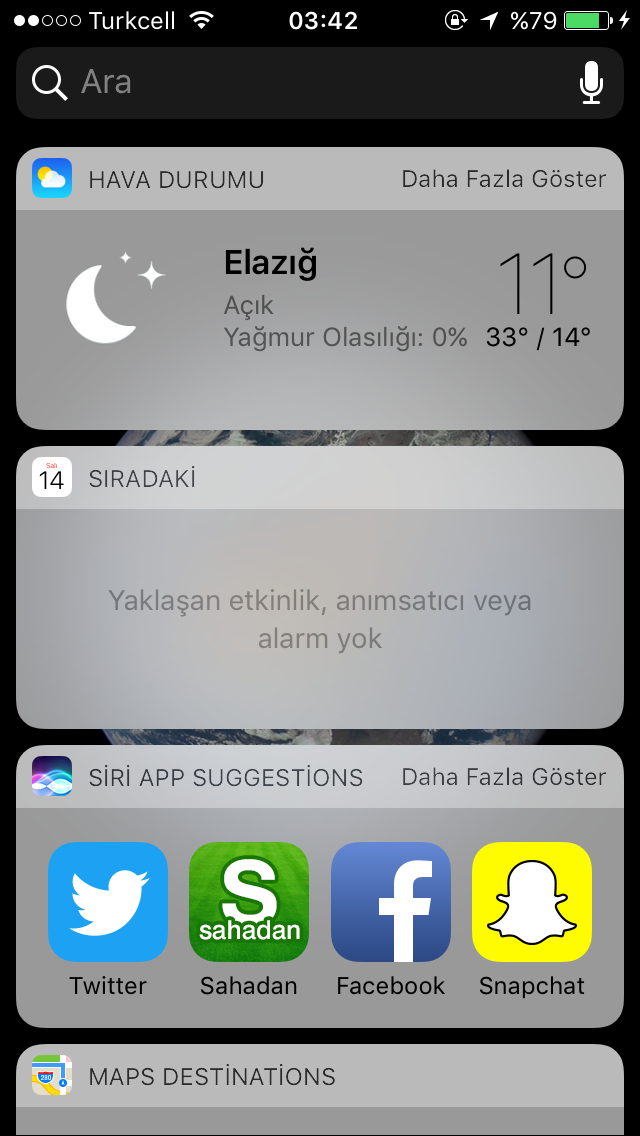The height and width of the screenshot is (1136, 640).
Task: Show more Siri App Suggestions
Action: tap(503, 777)
